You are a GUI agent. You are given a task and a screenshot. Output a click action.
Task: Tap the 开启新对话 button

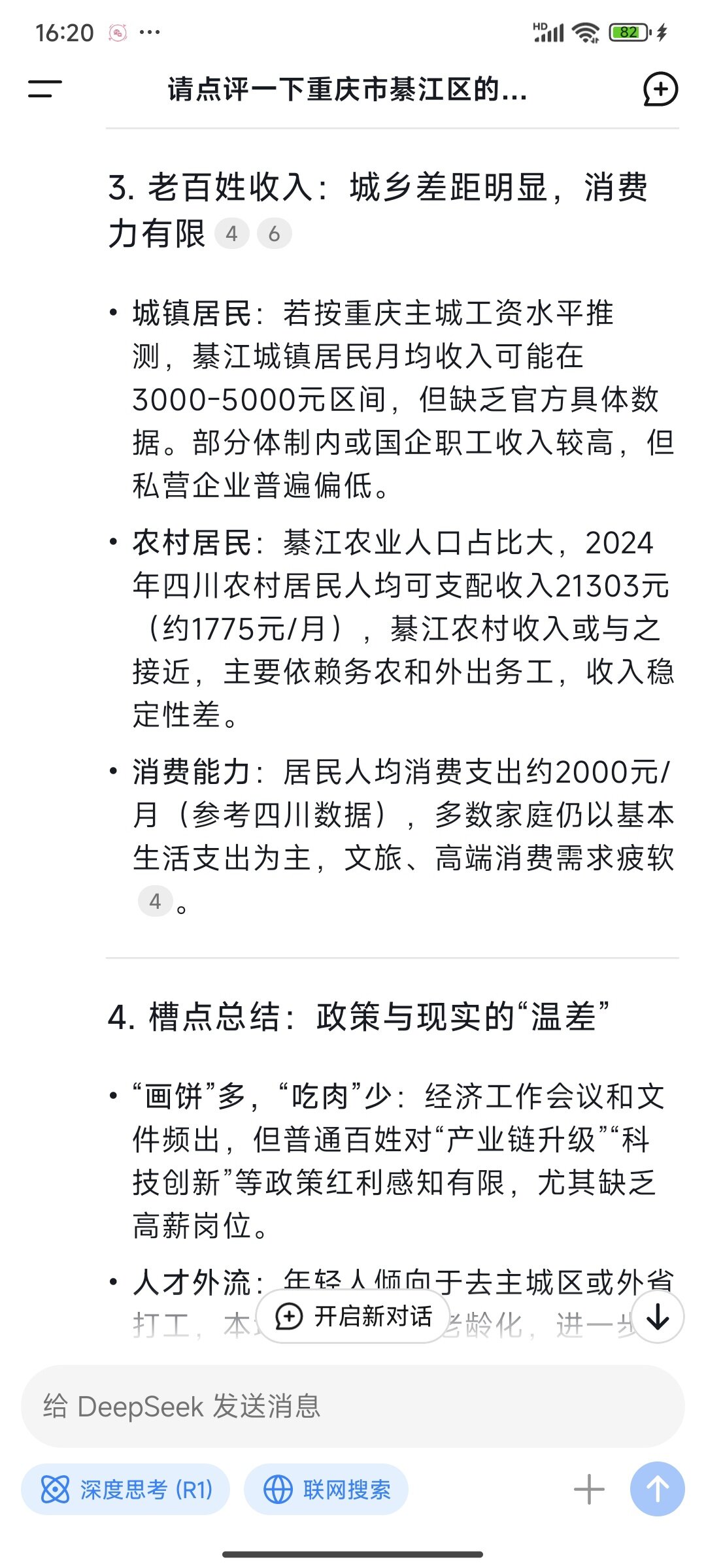tap(354, 1316)
